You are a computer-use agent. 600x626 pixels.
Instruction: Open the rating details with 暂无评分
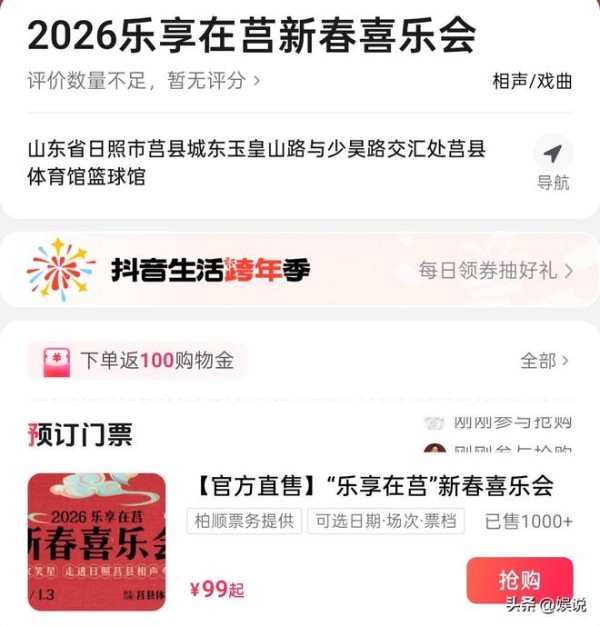click(x=144, y=81)
